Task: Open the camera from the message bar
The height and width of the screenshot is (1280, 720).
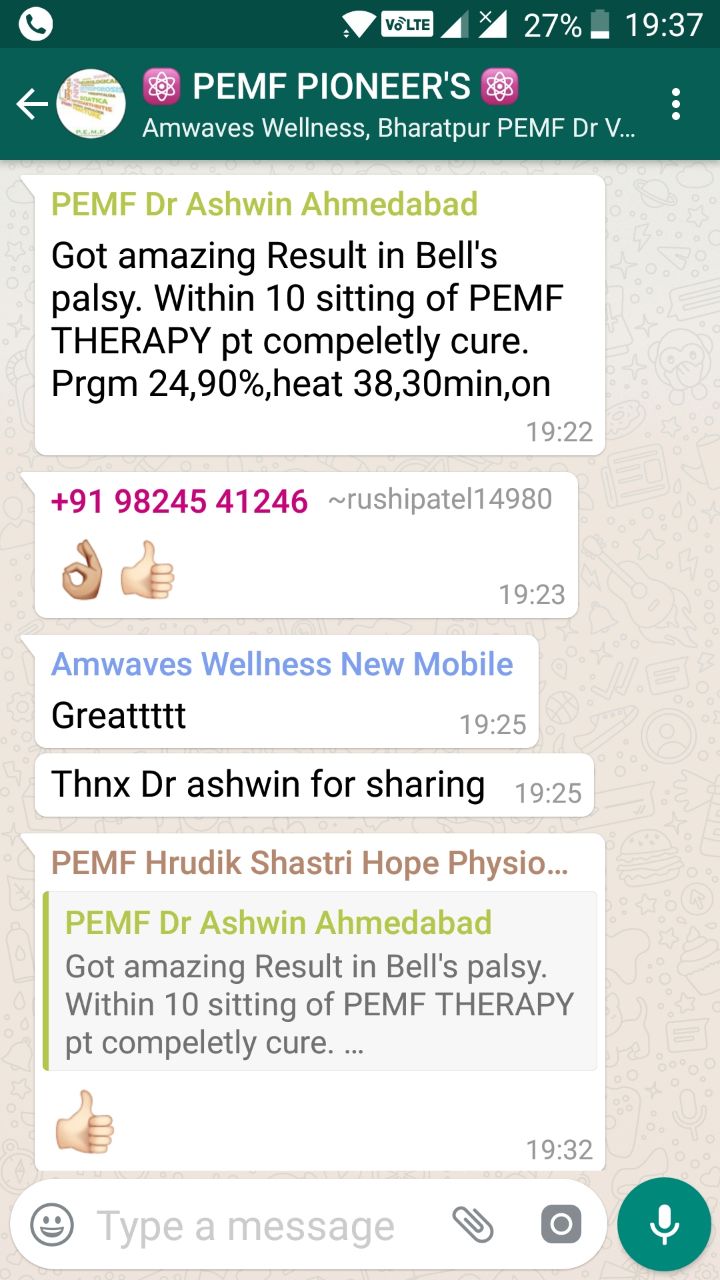Action: tap(561, 1224)
